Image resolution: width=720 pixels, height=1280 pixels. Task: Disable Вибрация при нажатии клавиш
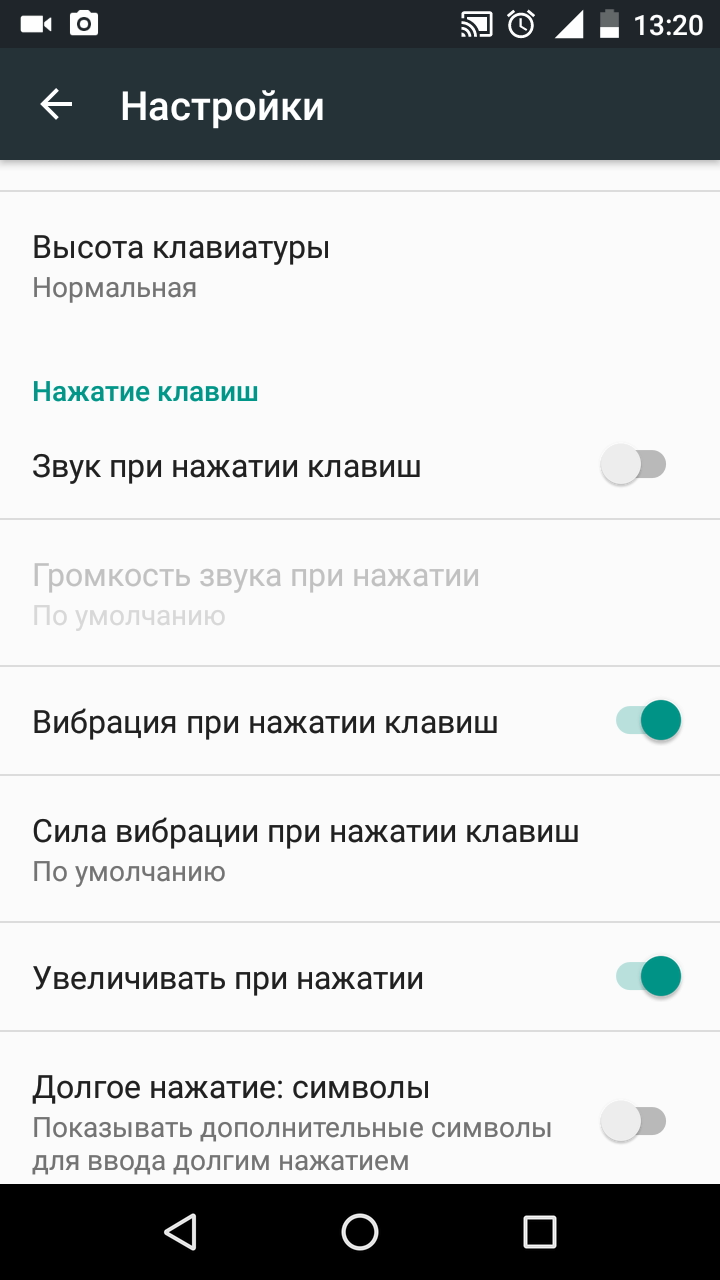click(648, 720)
